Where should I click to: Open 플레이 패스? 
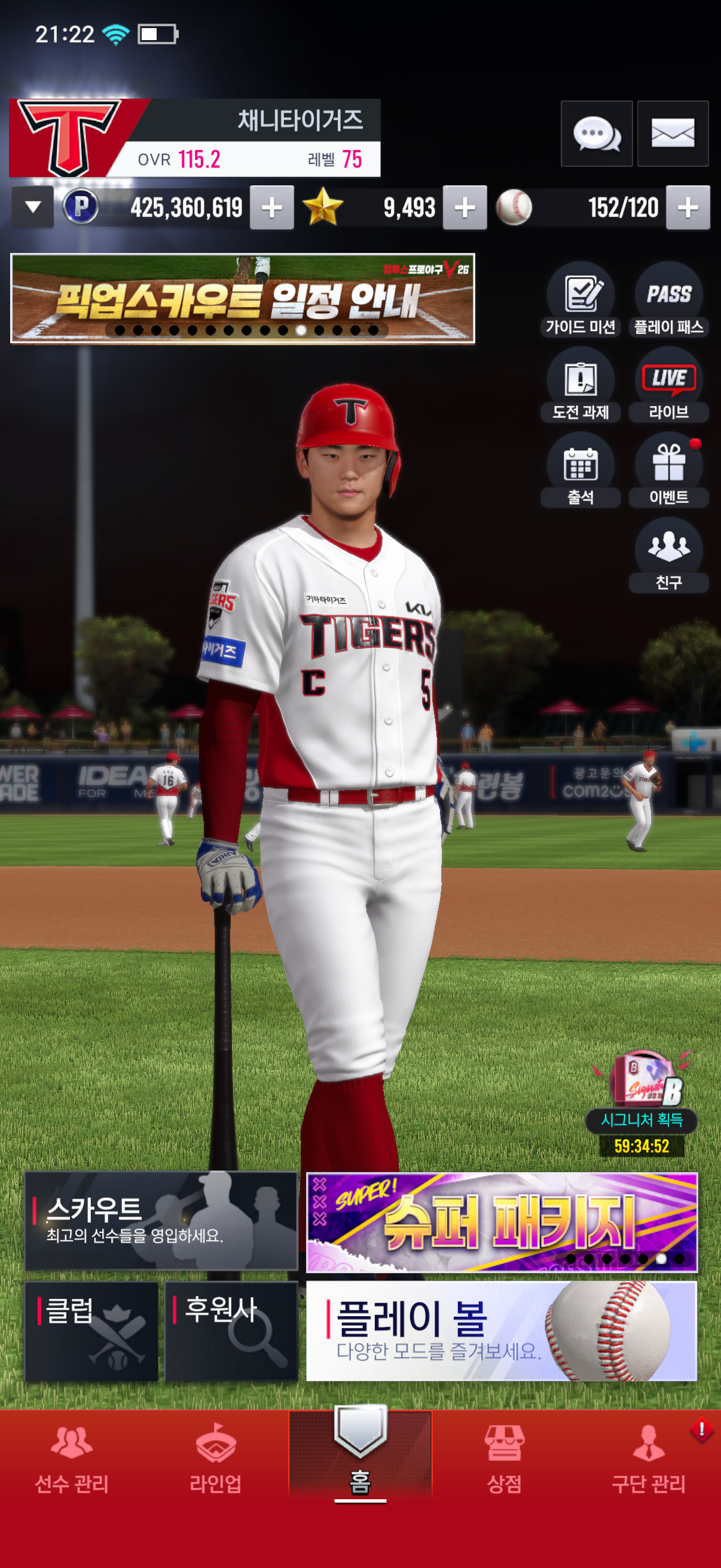(668, 300)
